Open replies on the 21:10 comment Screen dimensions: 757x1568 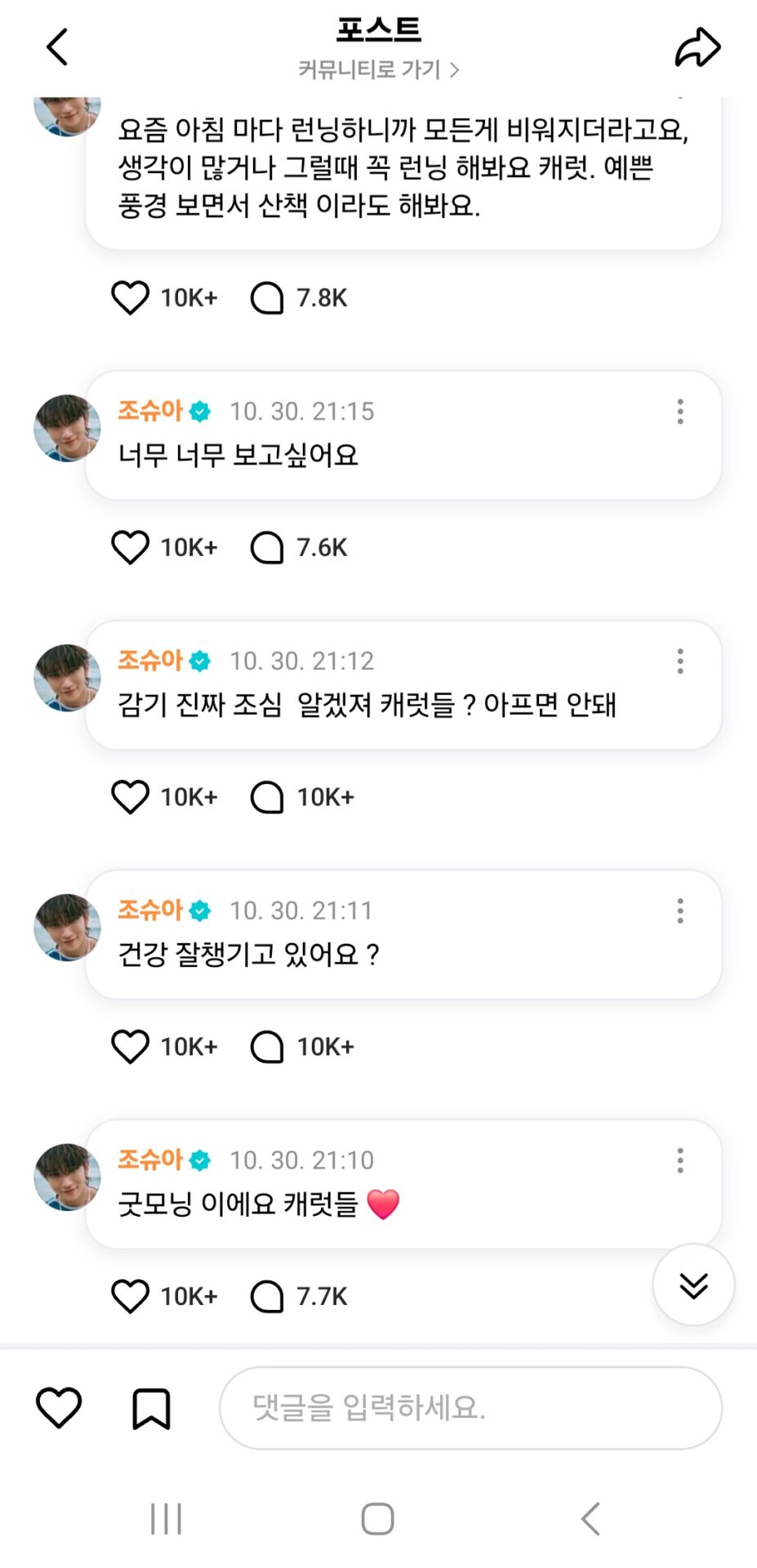(x=267, y=1296)
